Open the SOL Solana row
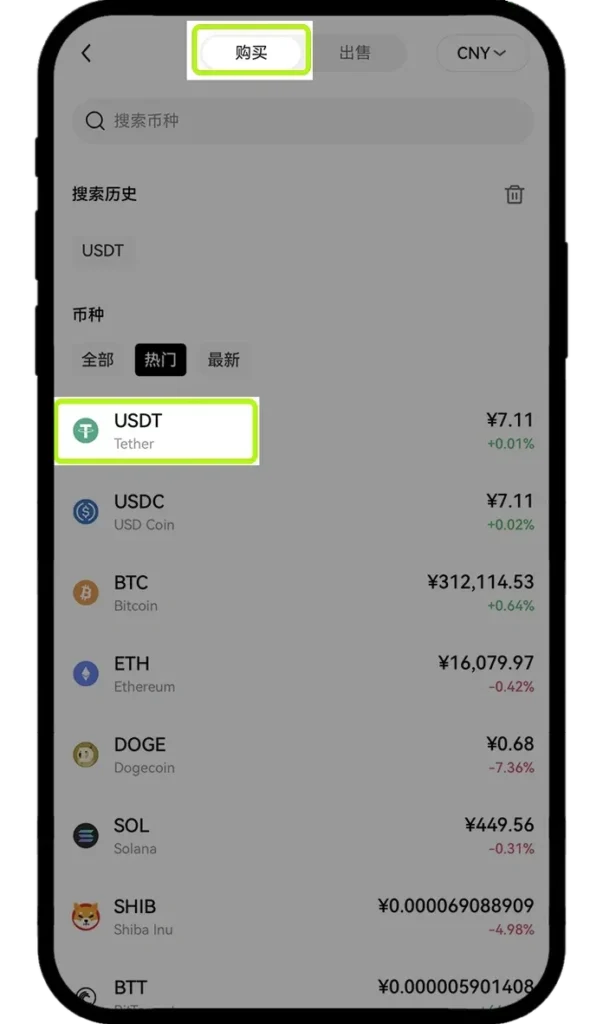Screen dimensions: 603x1024 300,836
